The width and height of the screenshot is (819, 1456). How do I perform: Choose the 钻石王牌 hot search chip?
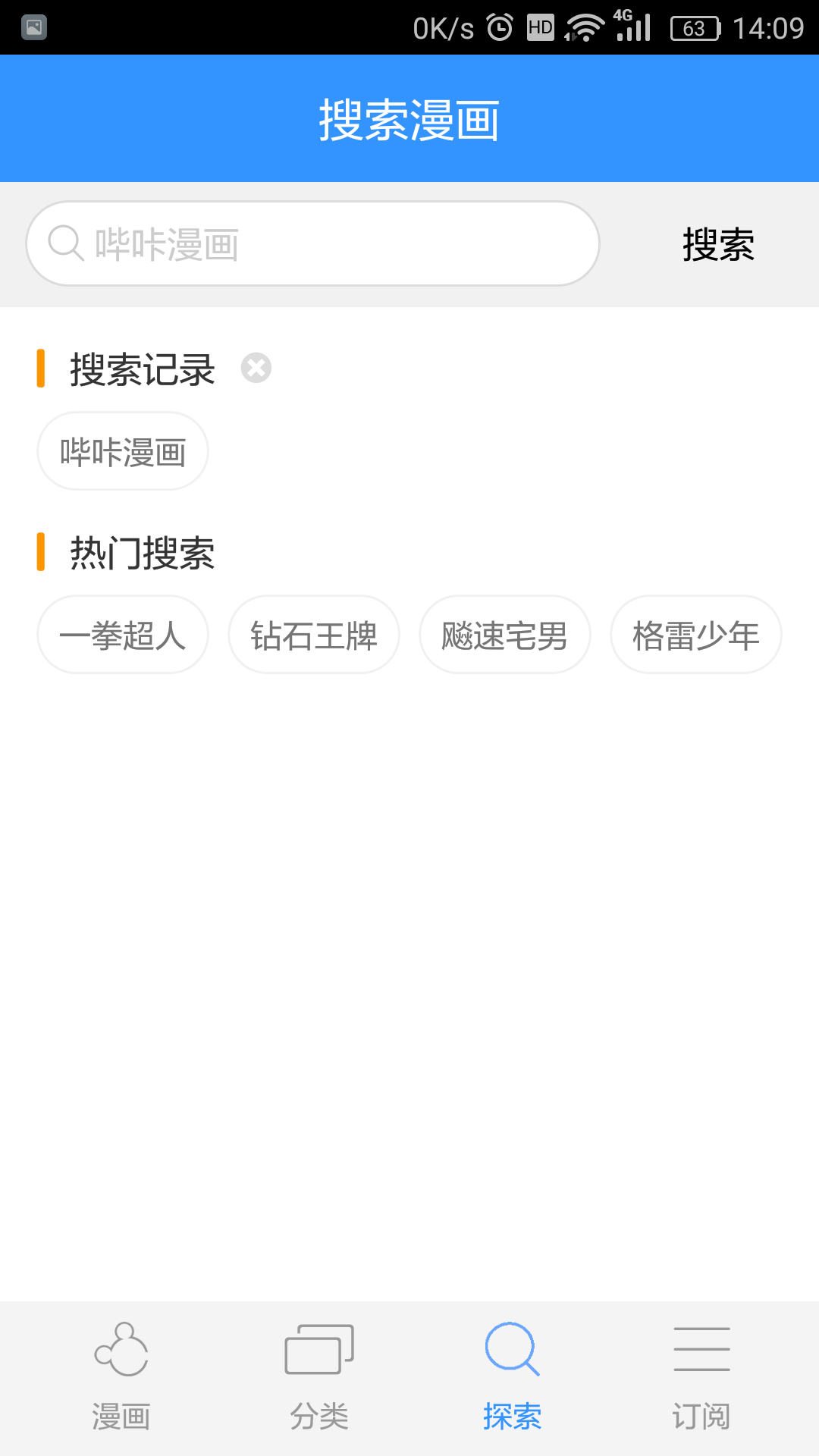point(314,635)
